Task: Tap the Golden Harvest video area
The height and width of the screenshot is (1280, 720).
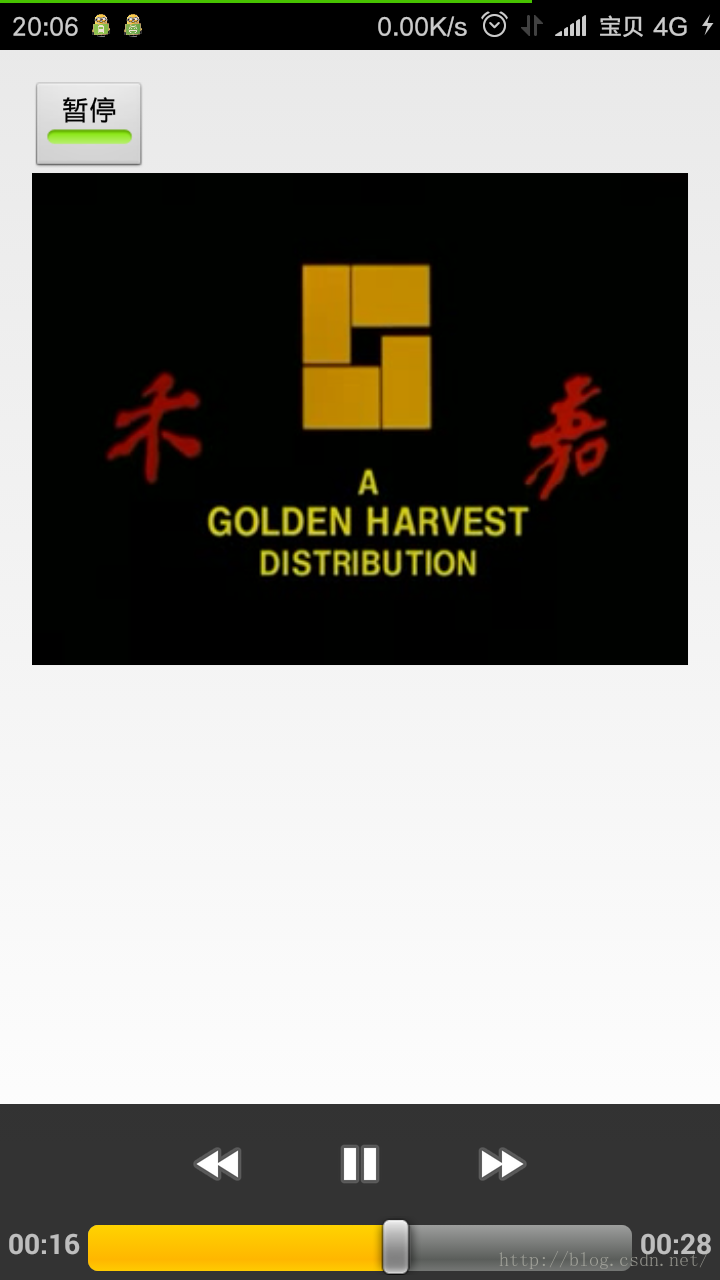Action: (x=360, y=418)
